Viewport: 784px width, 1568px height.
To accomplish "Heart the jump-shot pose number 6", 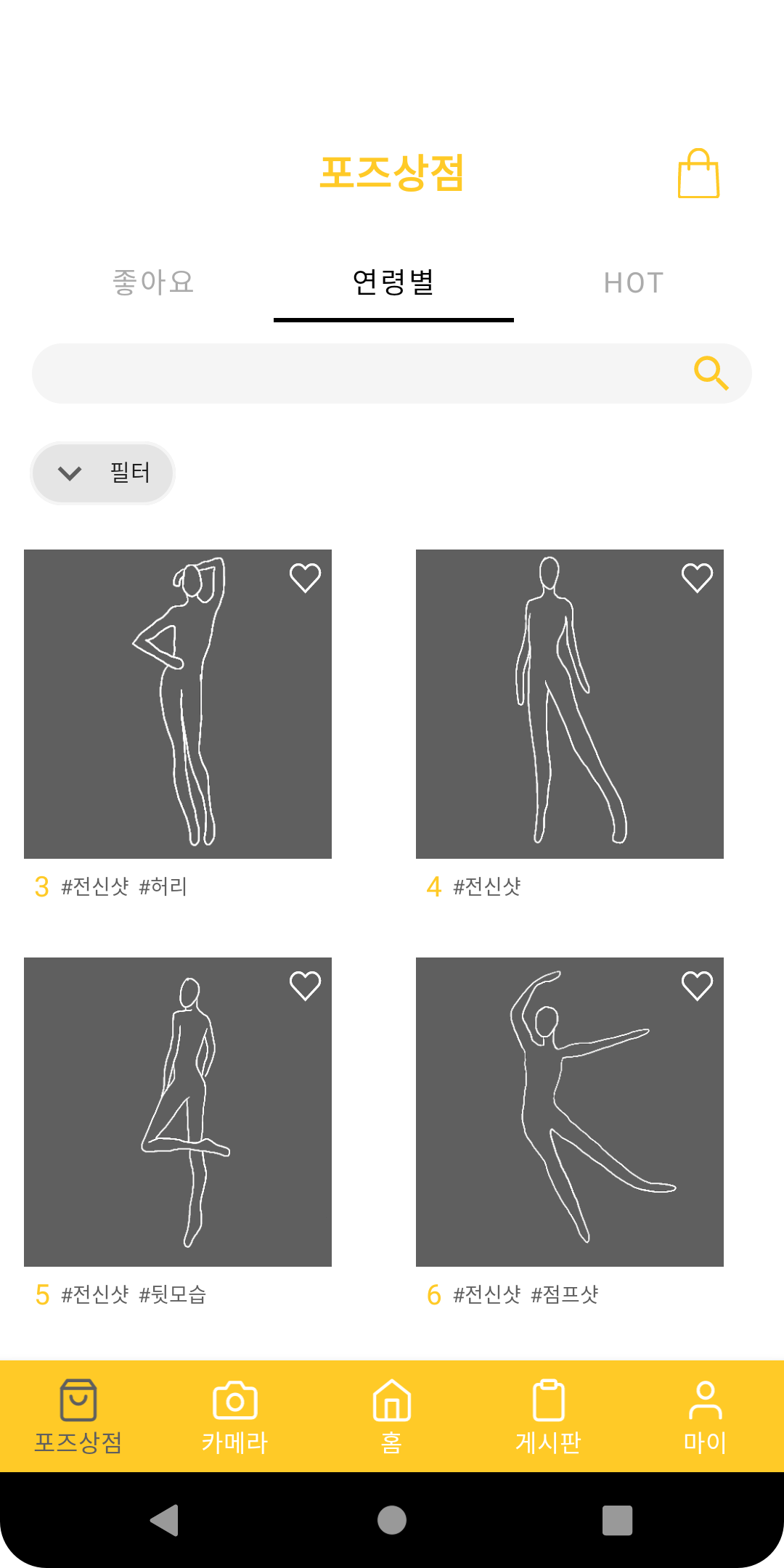I will (696, 985).
